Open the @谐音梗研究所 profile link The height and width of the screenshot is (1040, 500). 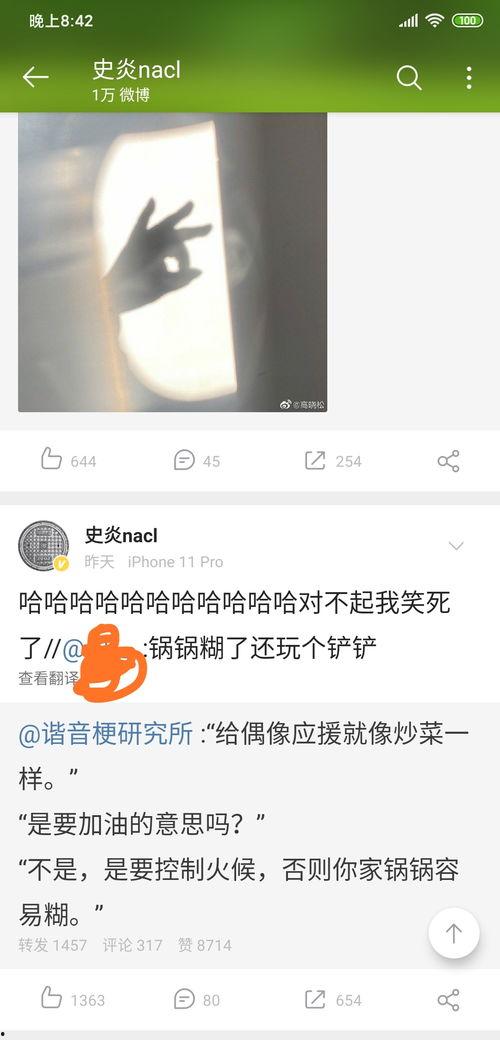(106, 734)
